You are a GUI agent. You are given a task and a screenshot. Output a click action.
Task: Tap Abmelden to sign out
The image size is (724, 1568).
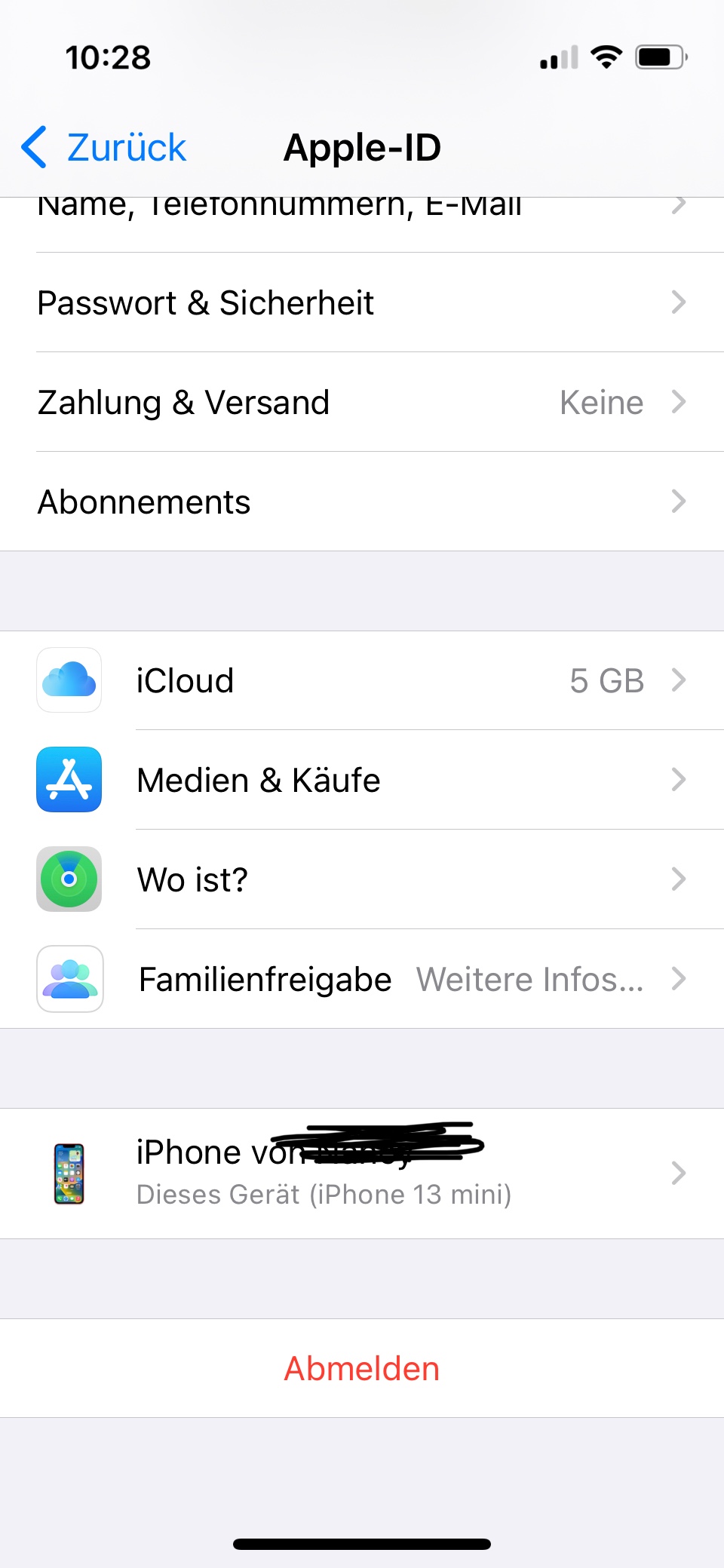pos(362,1368)
